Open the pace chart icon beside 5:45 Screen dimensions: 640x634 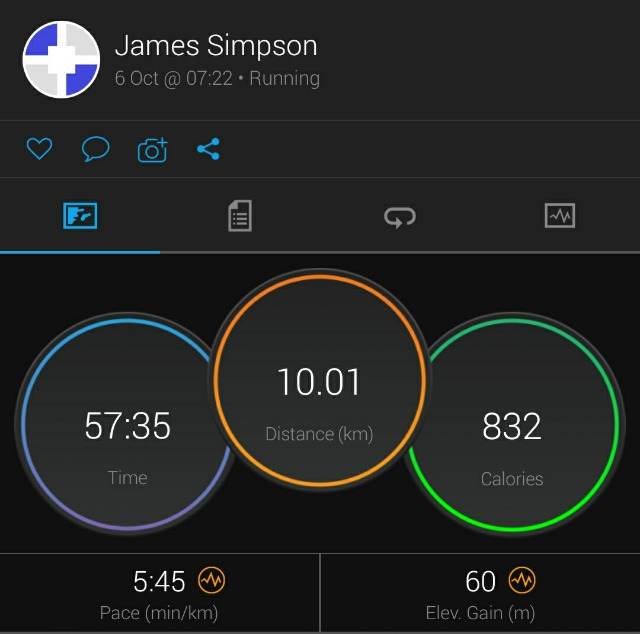211,580
